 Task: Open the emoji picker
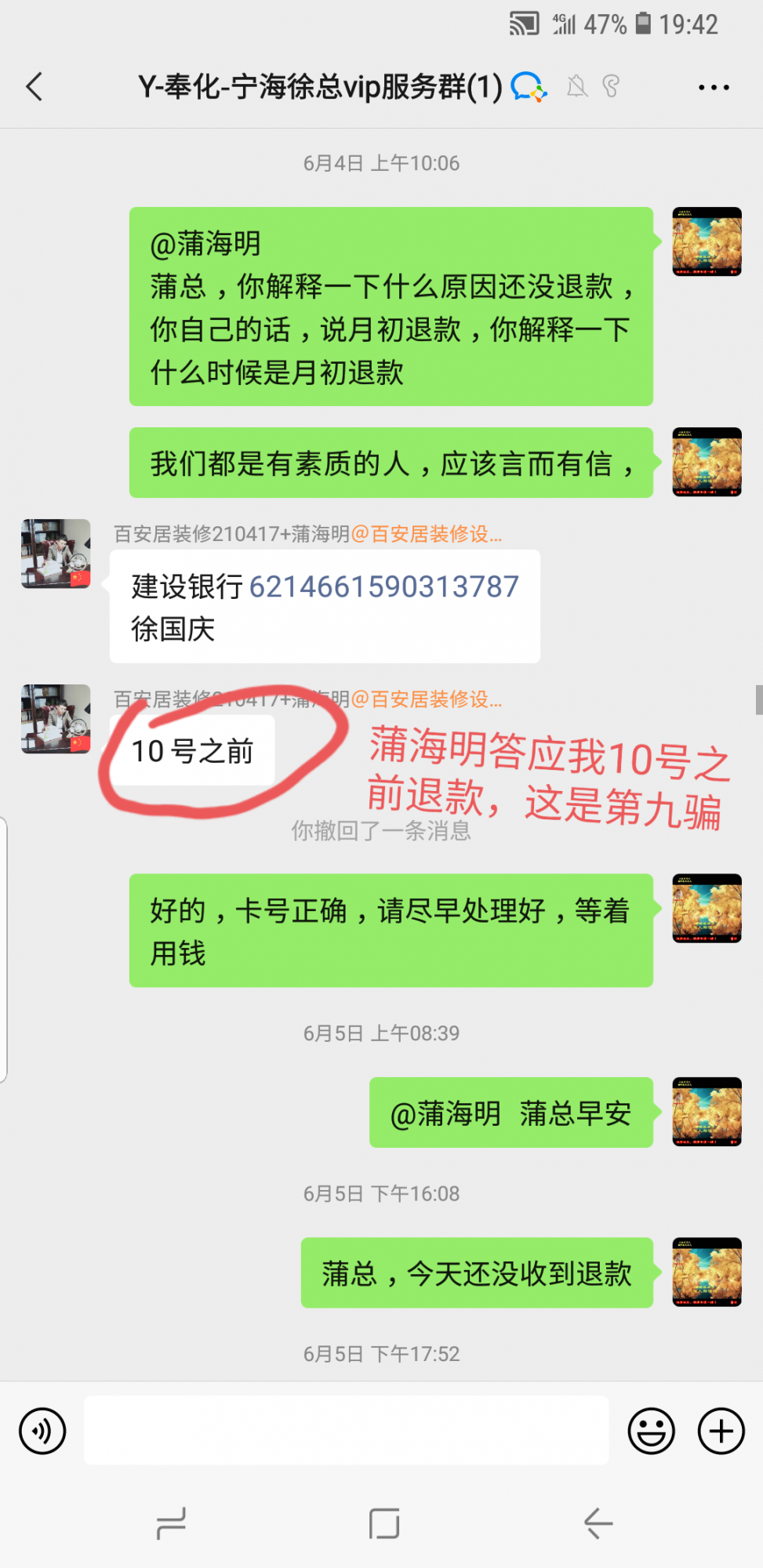click(651, 1431)
